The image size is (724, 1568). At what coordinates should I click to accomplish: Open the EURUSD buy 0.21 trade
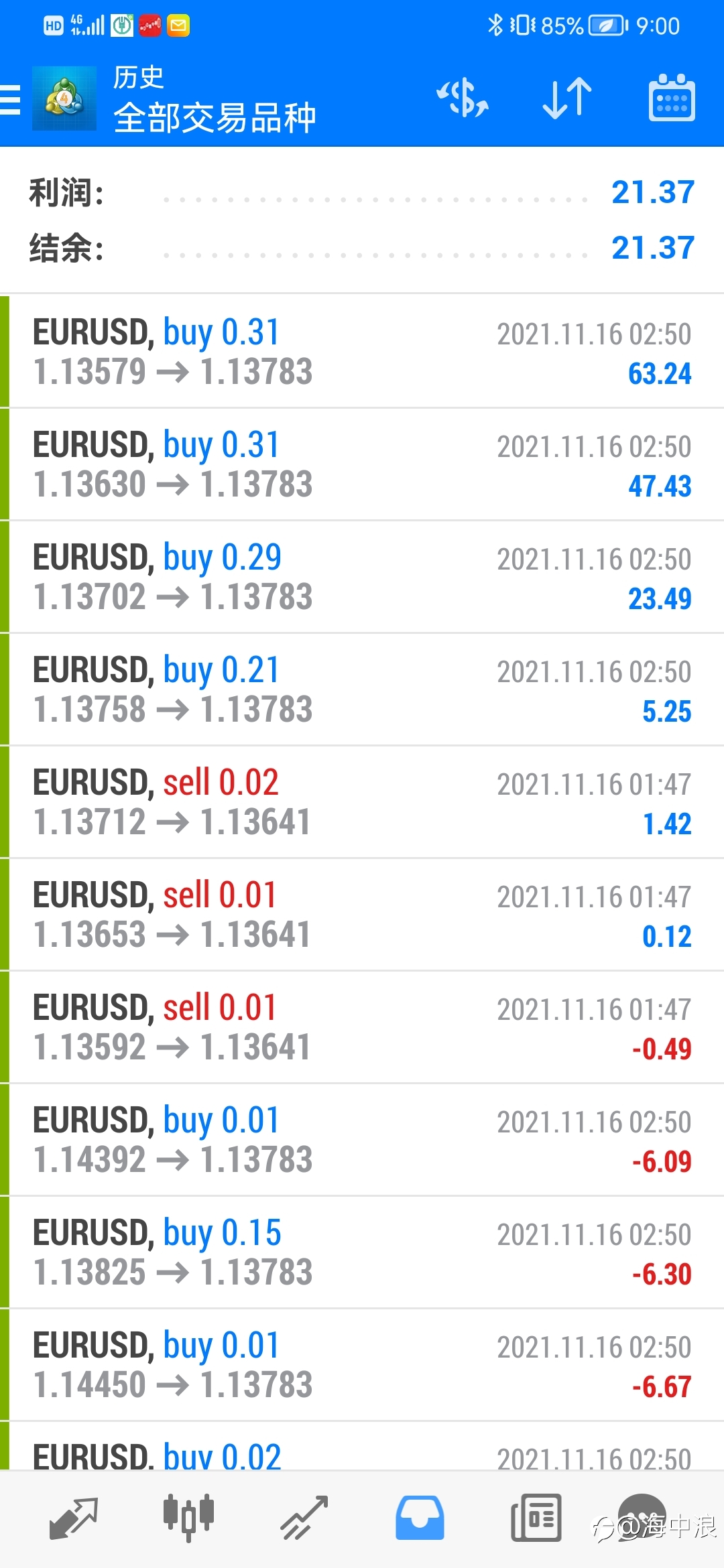(362, 690)
